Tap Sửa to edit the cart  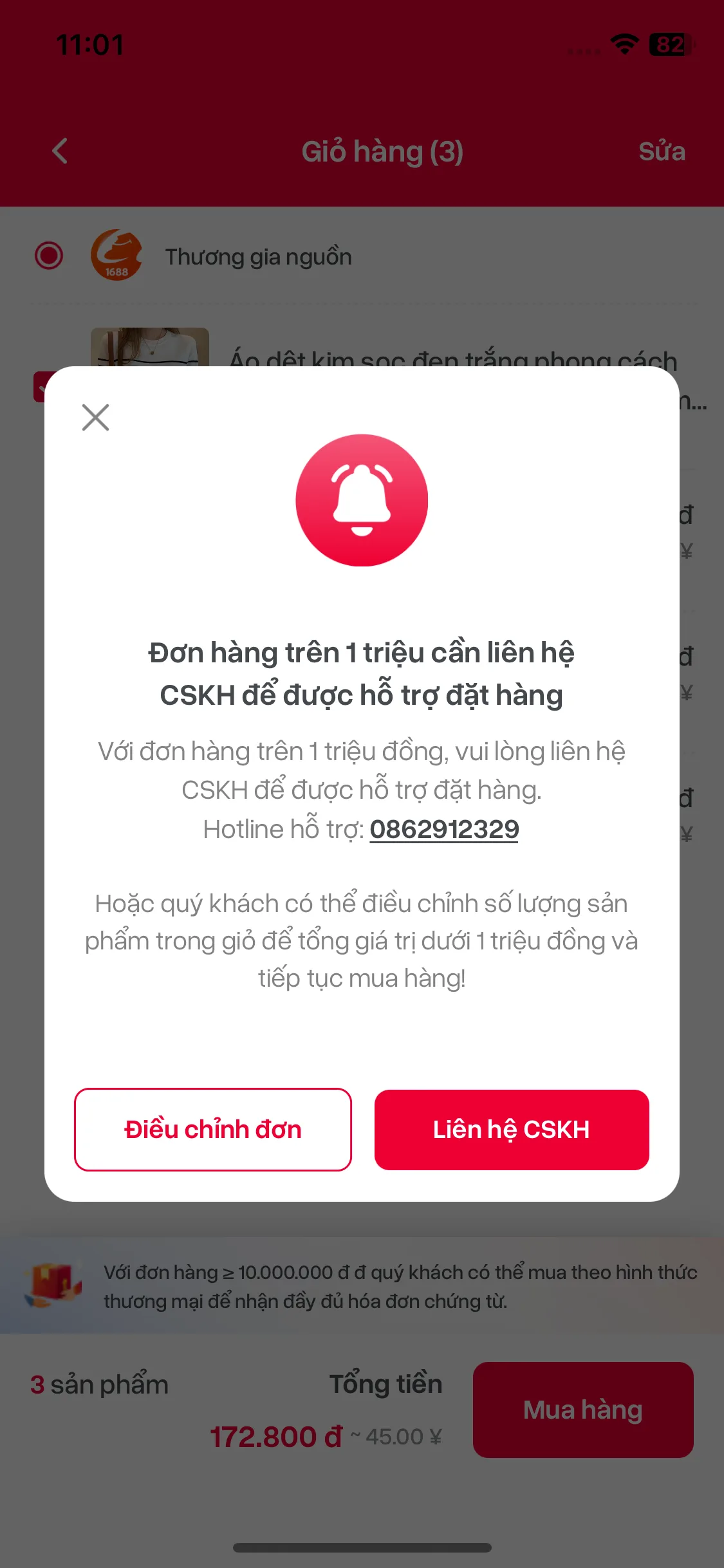[662, 151]
